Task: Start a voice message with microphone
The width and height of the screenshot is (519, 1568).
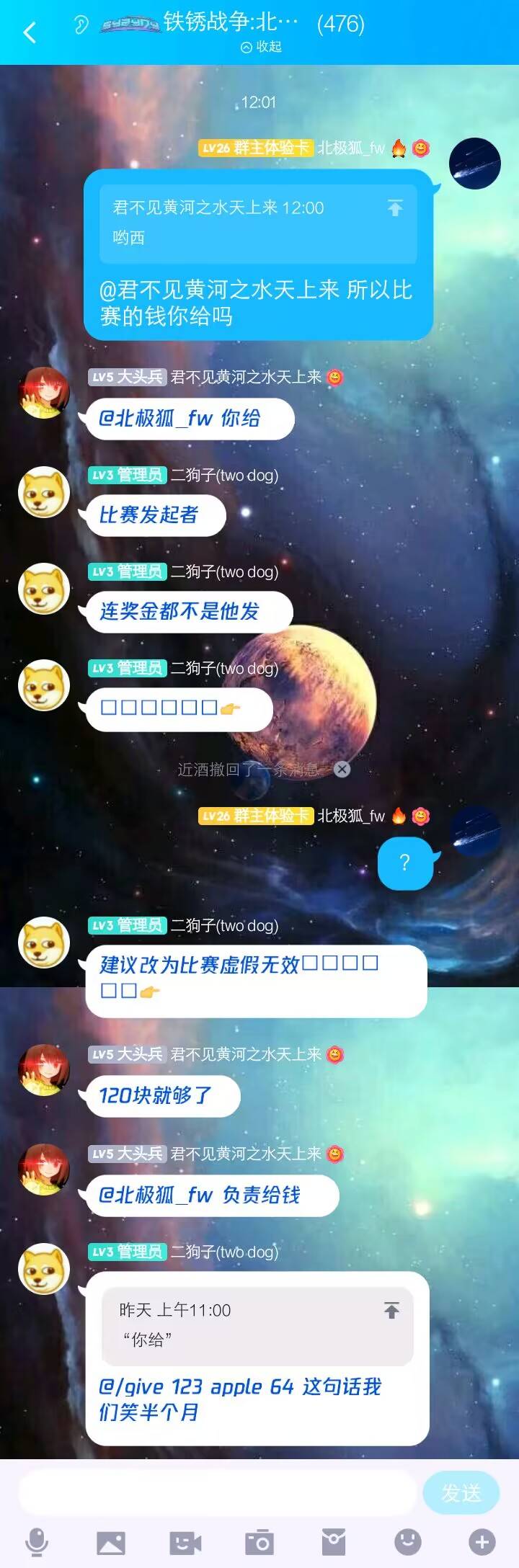Action: tap(37, 1542)
